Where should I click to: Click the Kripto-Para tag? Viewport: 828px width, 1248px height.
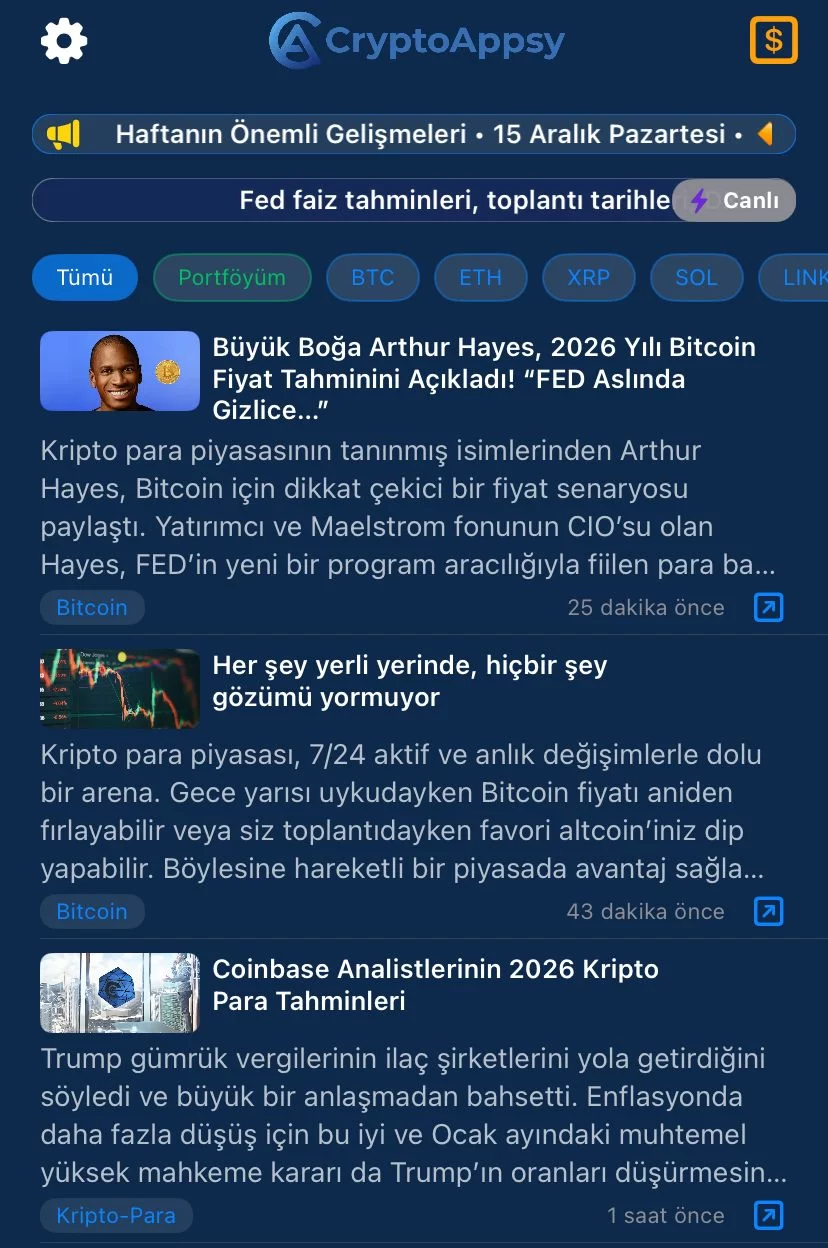pos(116,1215)
